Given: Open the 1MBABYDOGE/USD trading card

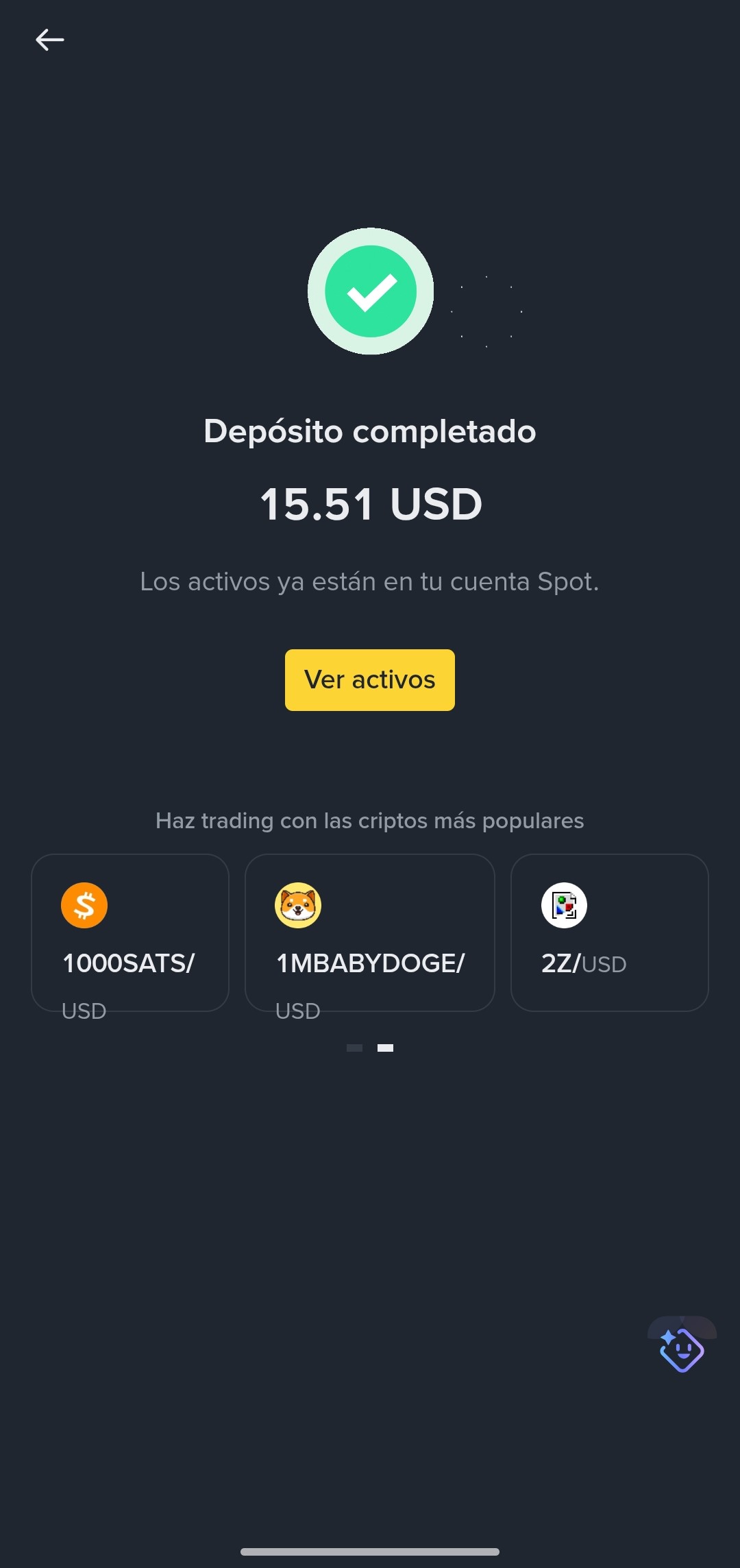Looking at the screenshot, I should 369,932.
